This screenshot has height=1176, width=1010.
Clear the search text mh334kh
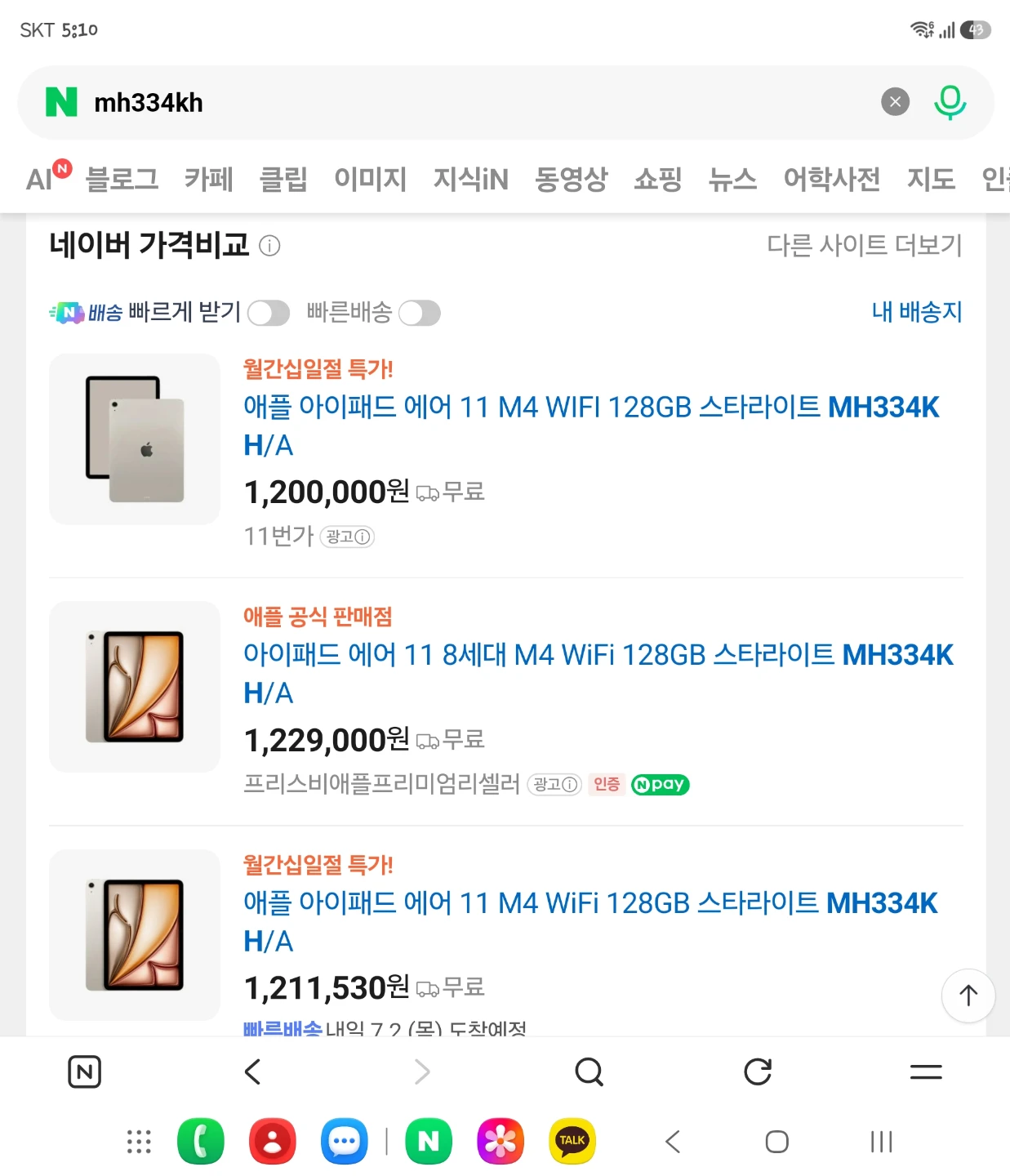pos(895,102)
